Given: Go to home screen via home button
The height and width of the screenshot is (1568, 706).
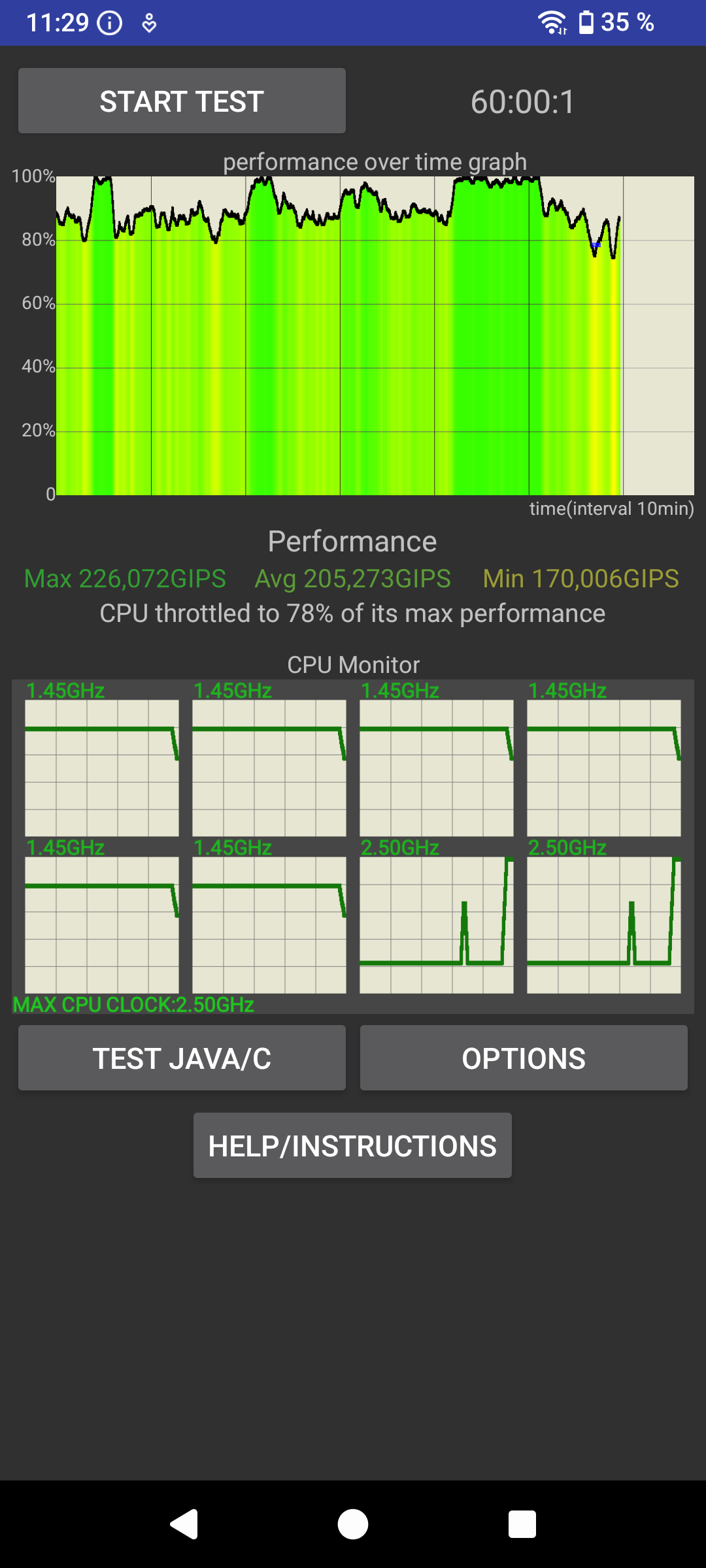Looking at the screenshot, I should coord(353,1524).
